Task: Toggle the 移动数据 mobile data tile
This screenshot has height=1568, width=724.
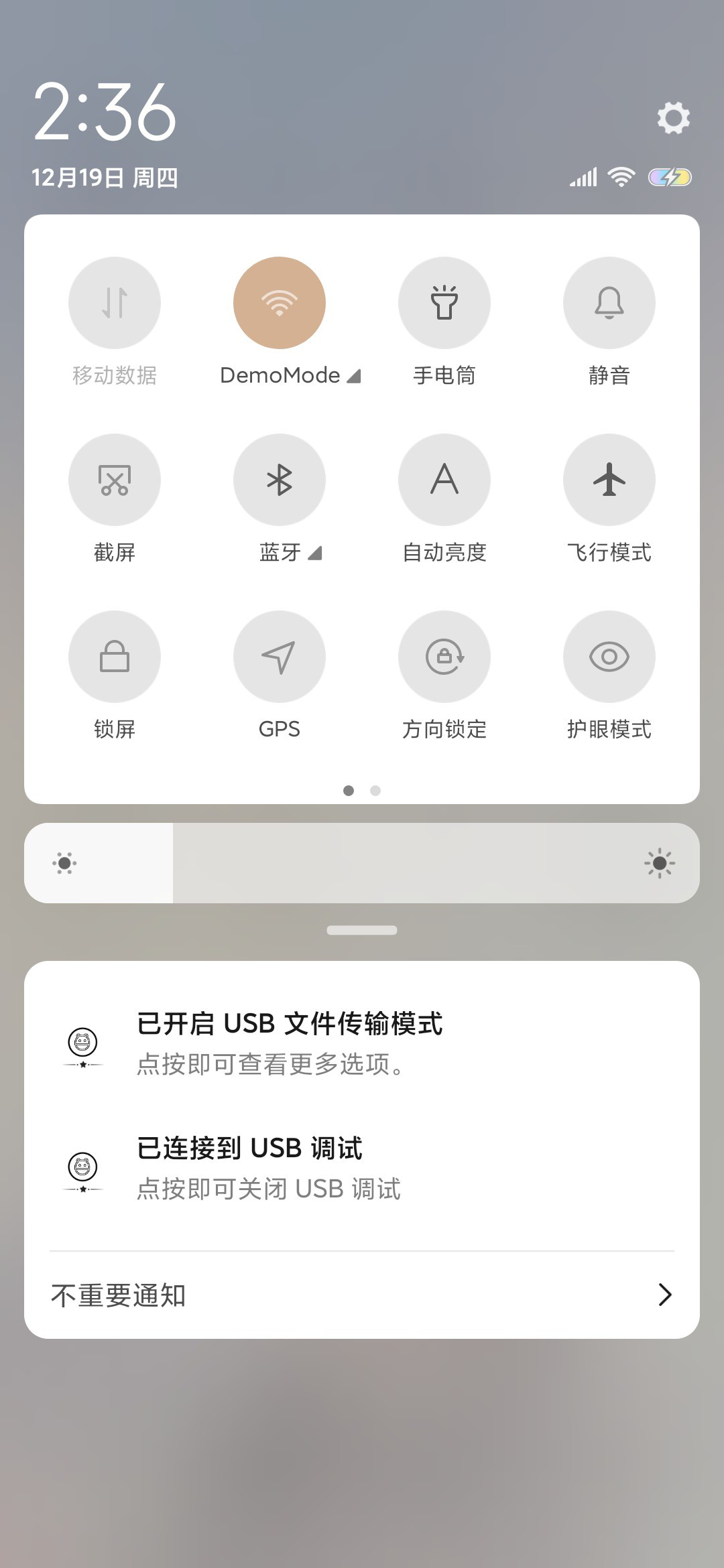Action: pyautogui.click(x=115, y=303)
